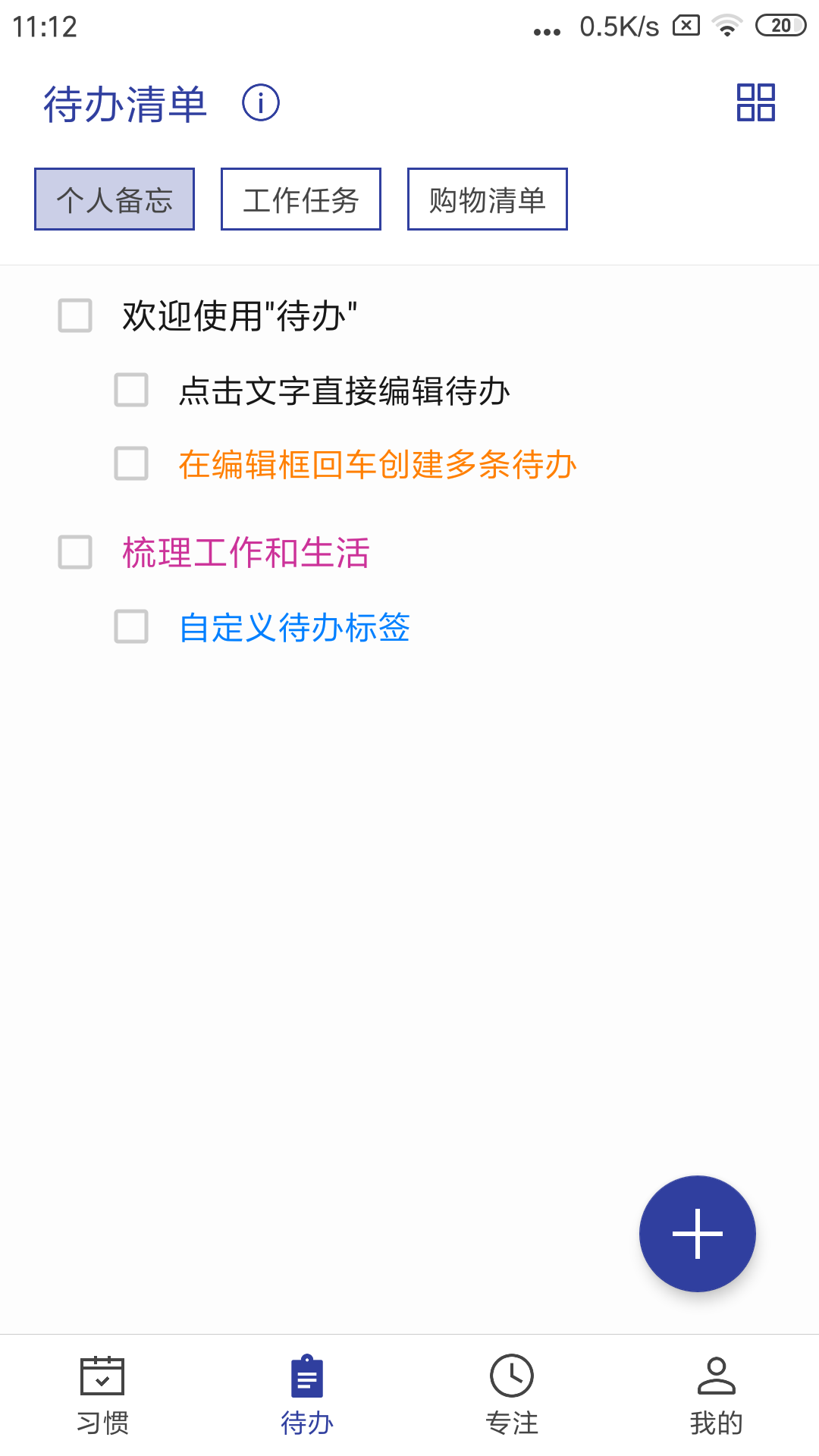Switch to the 工作任务 tab
The height and width of the screenshot is (1456, 819).
pyautogui.click(x=300, y=199)
